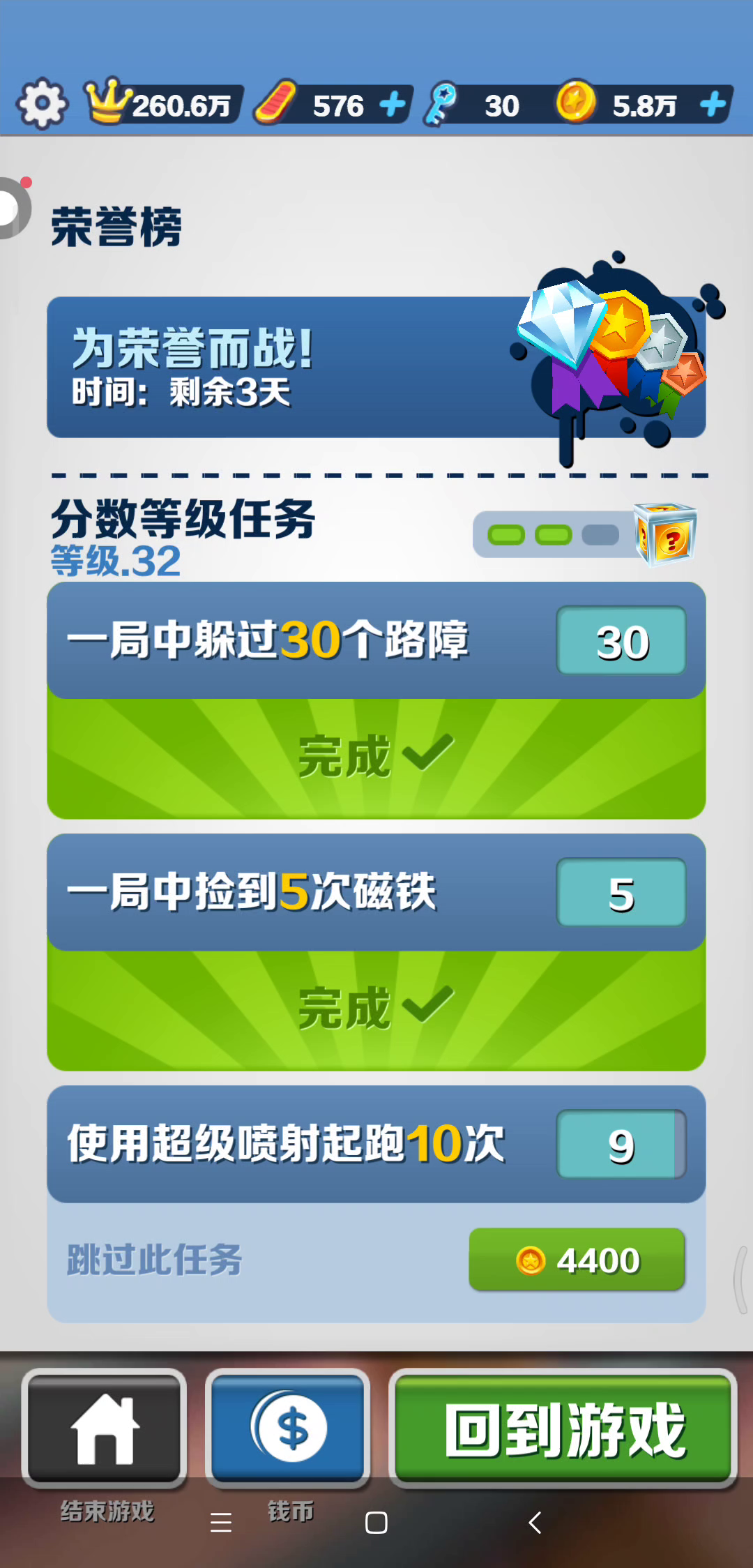Open the settings gear
Screen dimensions: 753x1568
(x=43, y=105)
